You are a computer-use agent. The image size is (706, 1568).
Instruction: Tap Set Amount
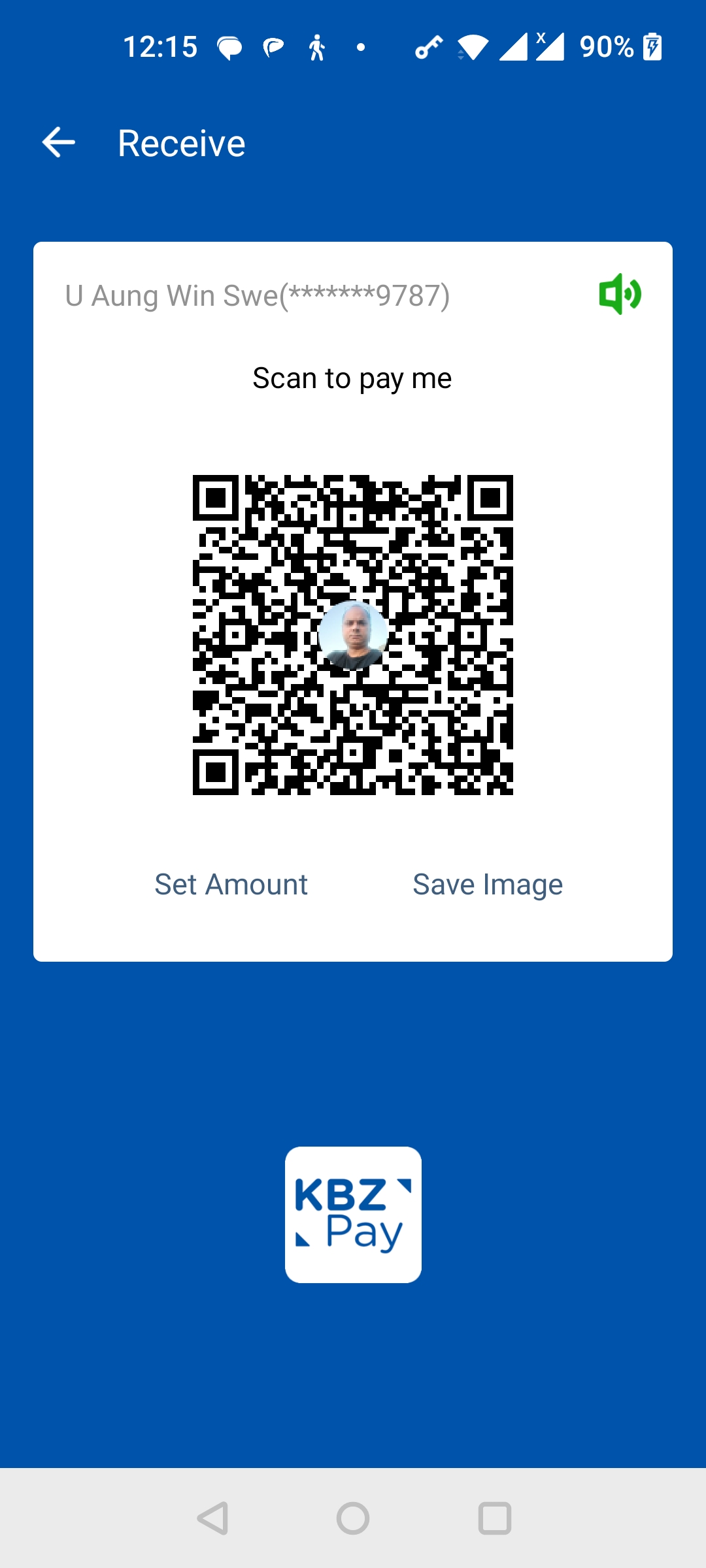point(231,885)
